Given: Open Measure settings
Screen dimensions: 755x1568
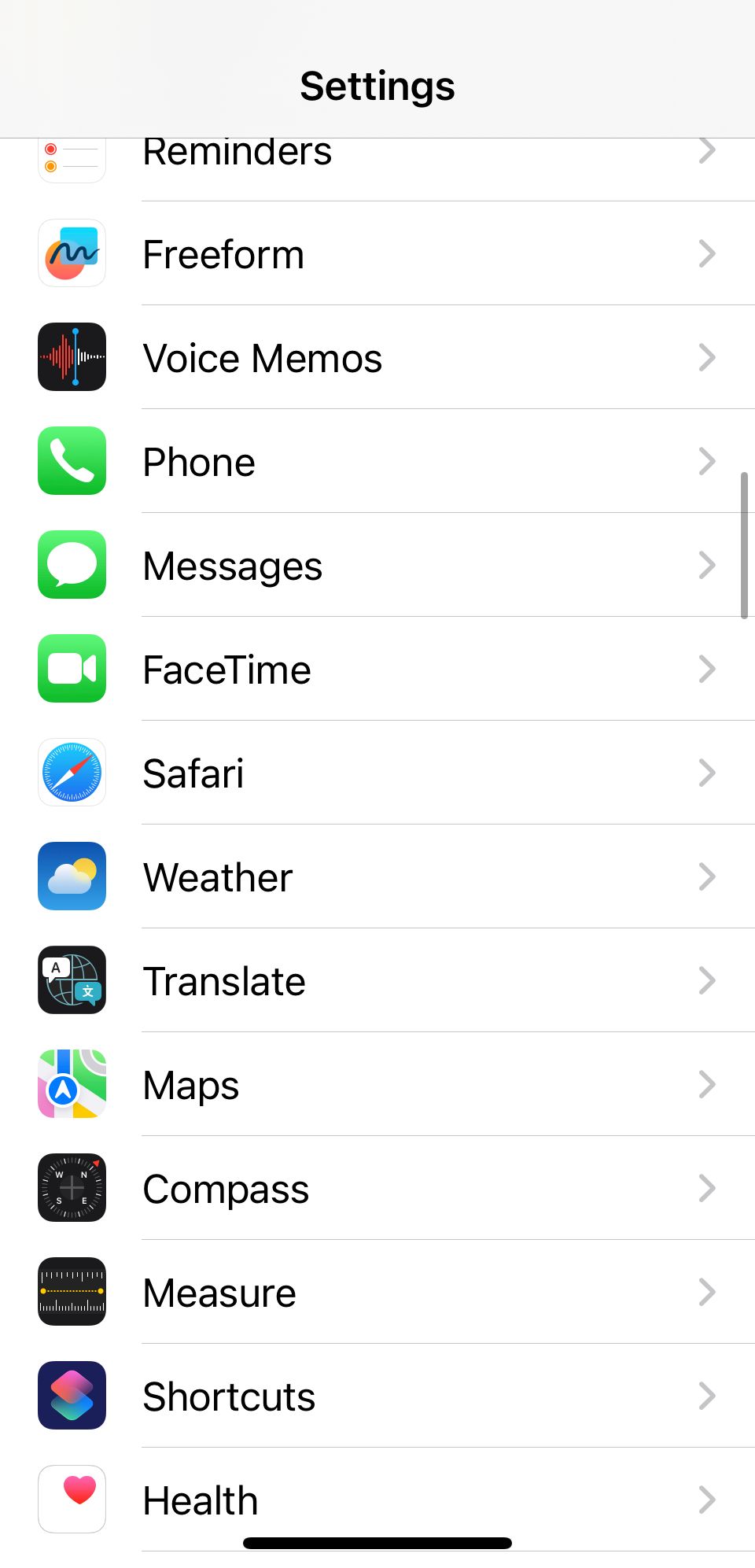Looking at the screenshot, I should [x=377, y=1293].
